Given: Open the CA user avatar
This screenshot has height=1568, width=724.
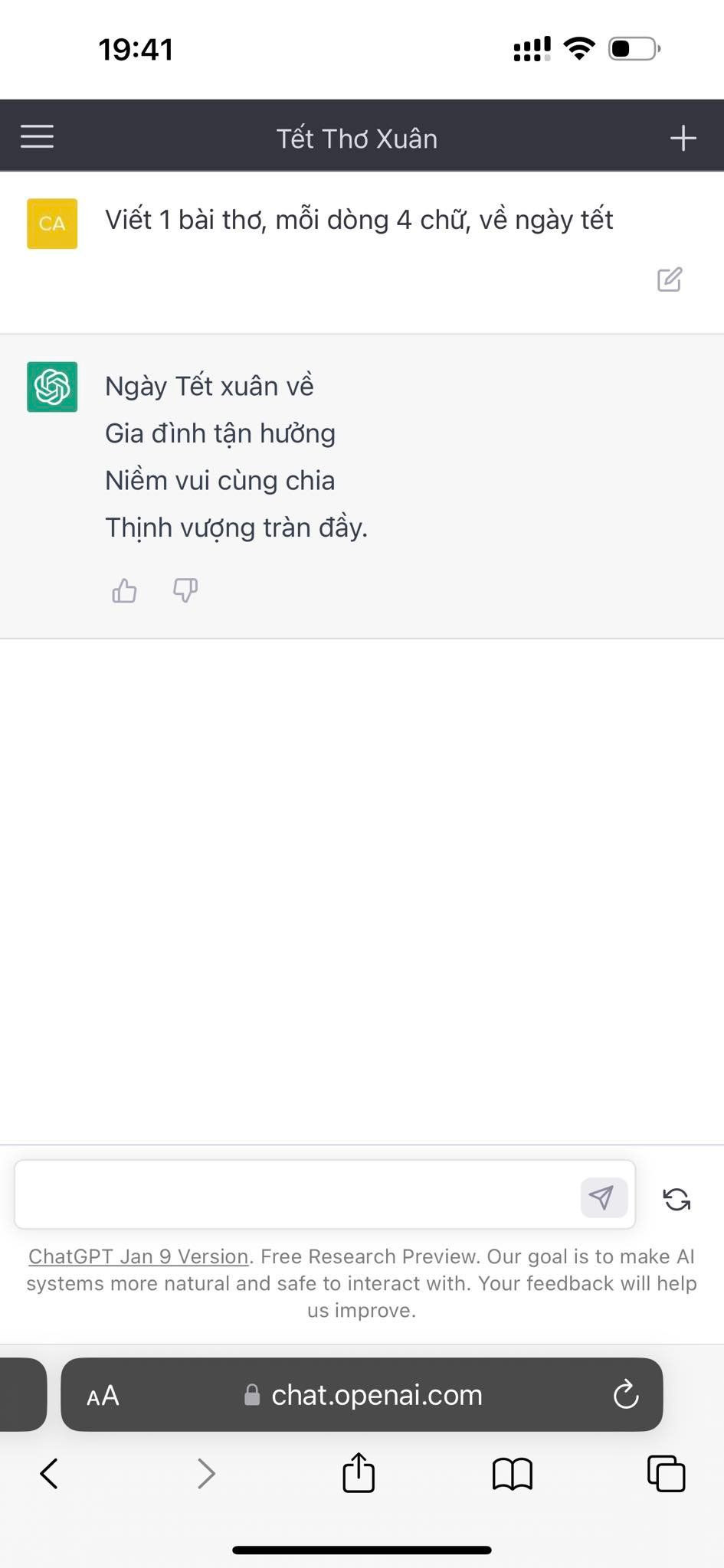Looking at the screenshot, I should pyautogui.click(x=51, y=224).
